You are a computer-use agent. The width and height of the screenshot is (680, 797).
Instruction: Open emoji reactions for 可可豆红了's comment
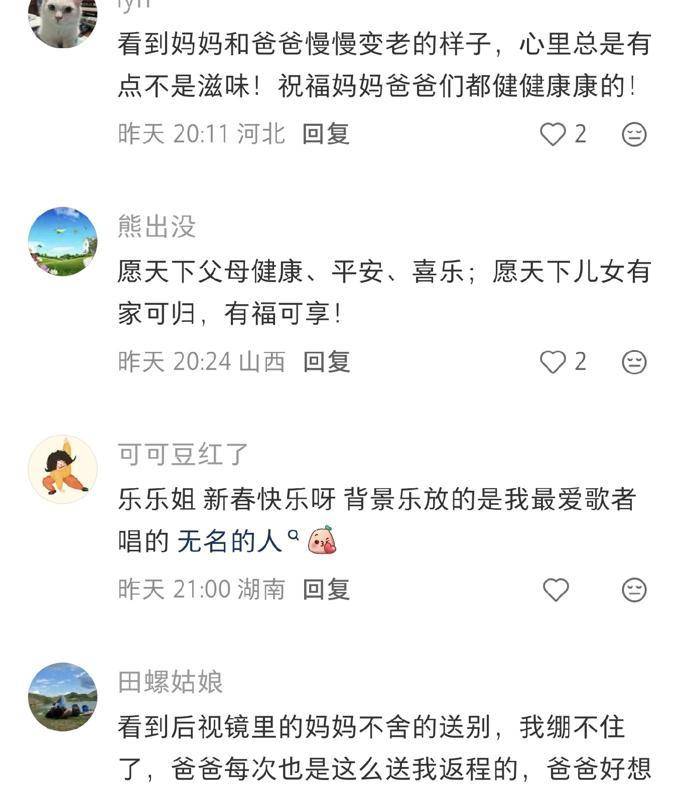coord(634,589)
